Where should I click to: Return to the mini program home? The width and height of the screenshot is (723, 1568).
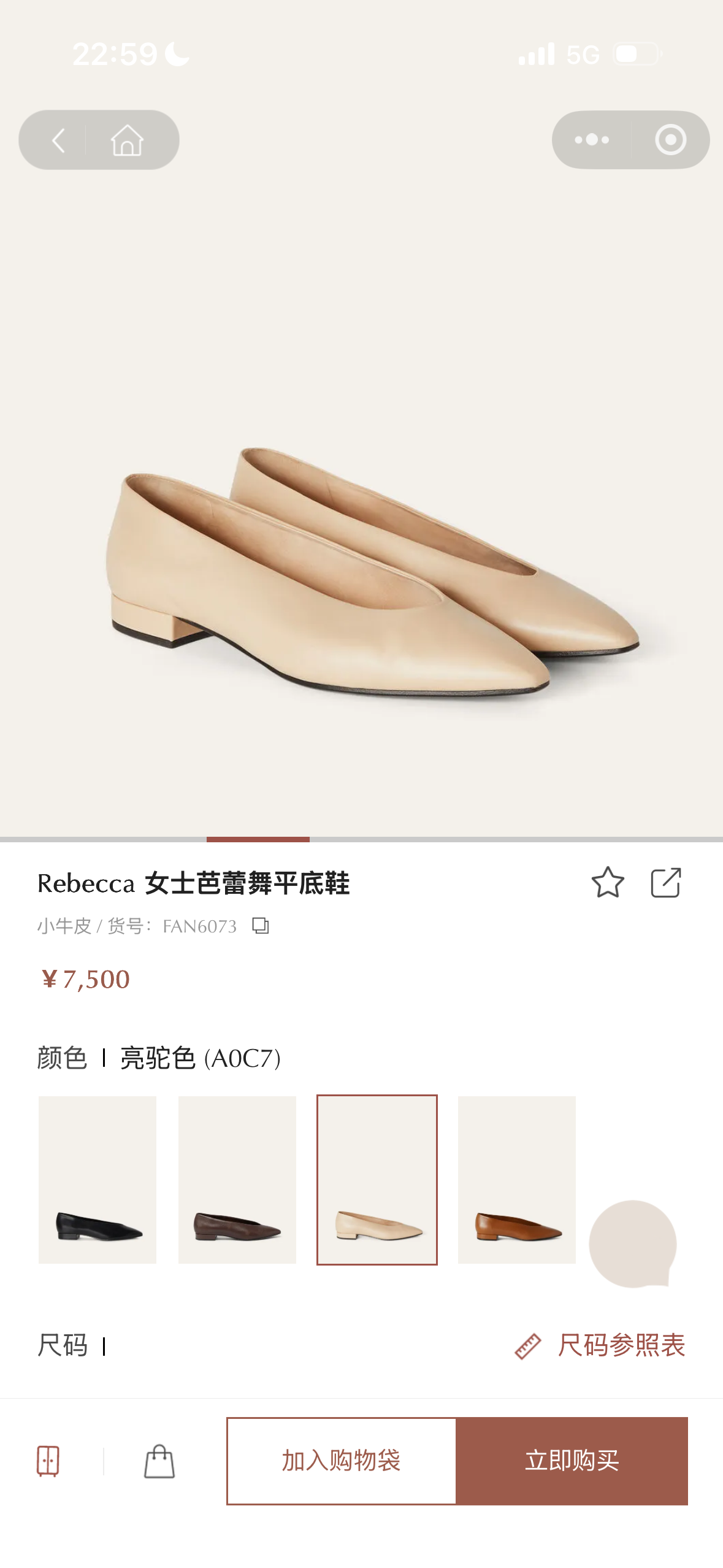(x=128, y=140)
